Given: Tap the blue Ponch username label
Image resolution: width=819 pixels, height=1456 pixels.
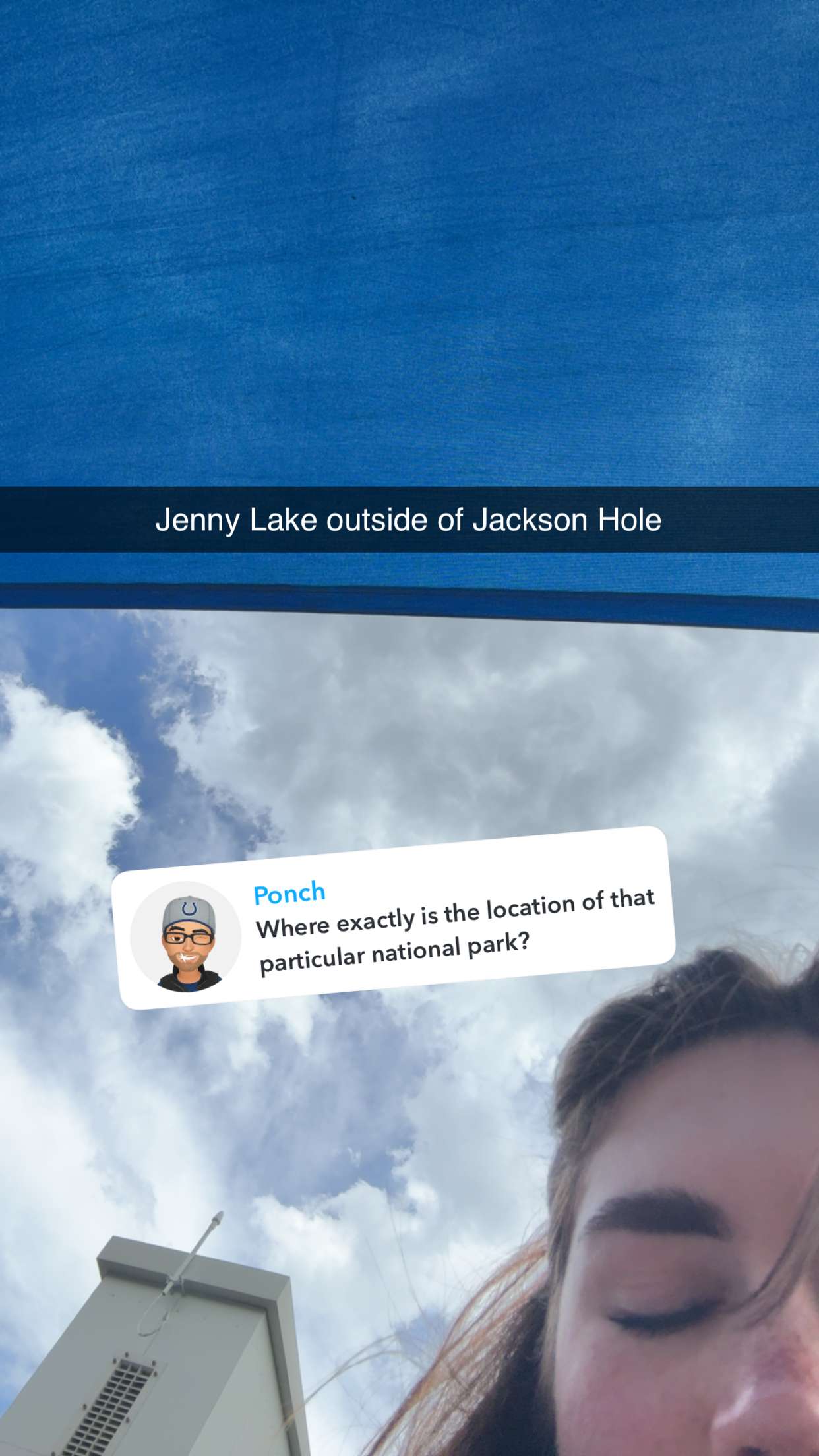Looking at the screenshot, I should (x=290, y=892).
